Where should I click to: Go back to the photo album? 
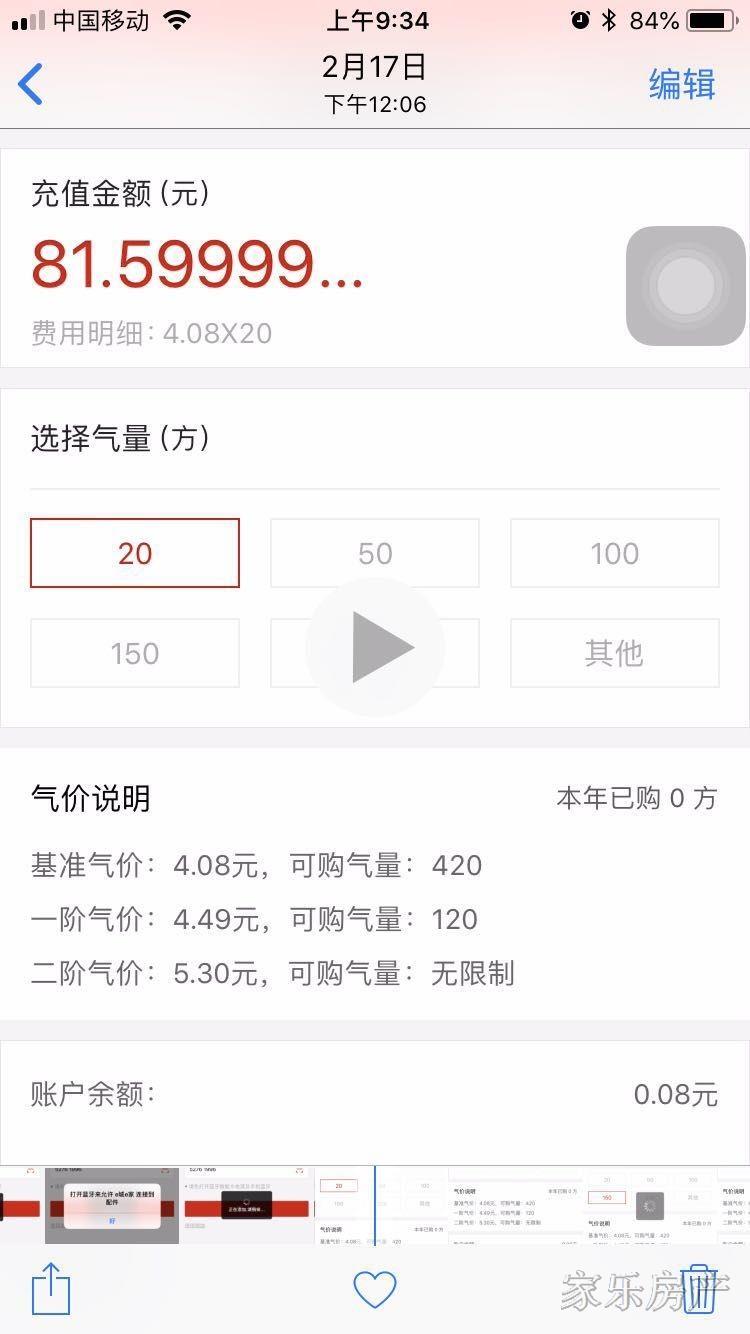[32, 84]
